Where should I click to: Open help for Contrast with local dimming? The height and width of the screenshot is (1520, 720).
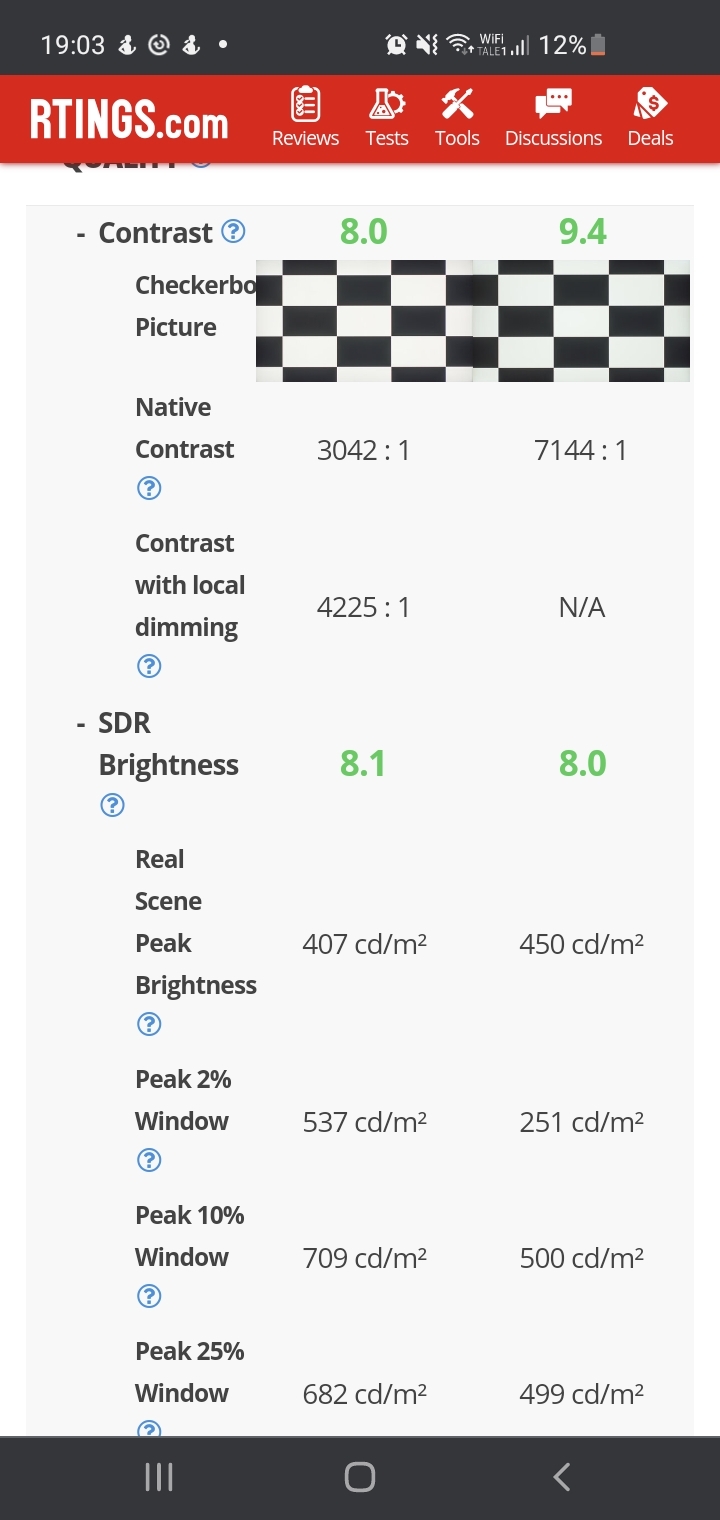[x=149, y=666]
